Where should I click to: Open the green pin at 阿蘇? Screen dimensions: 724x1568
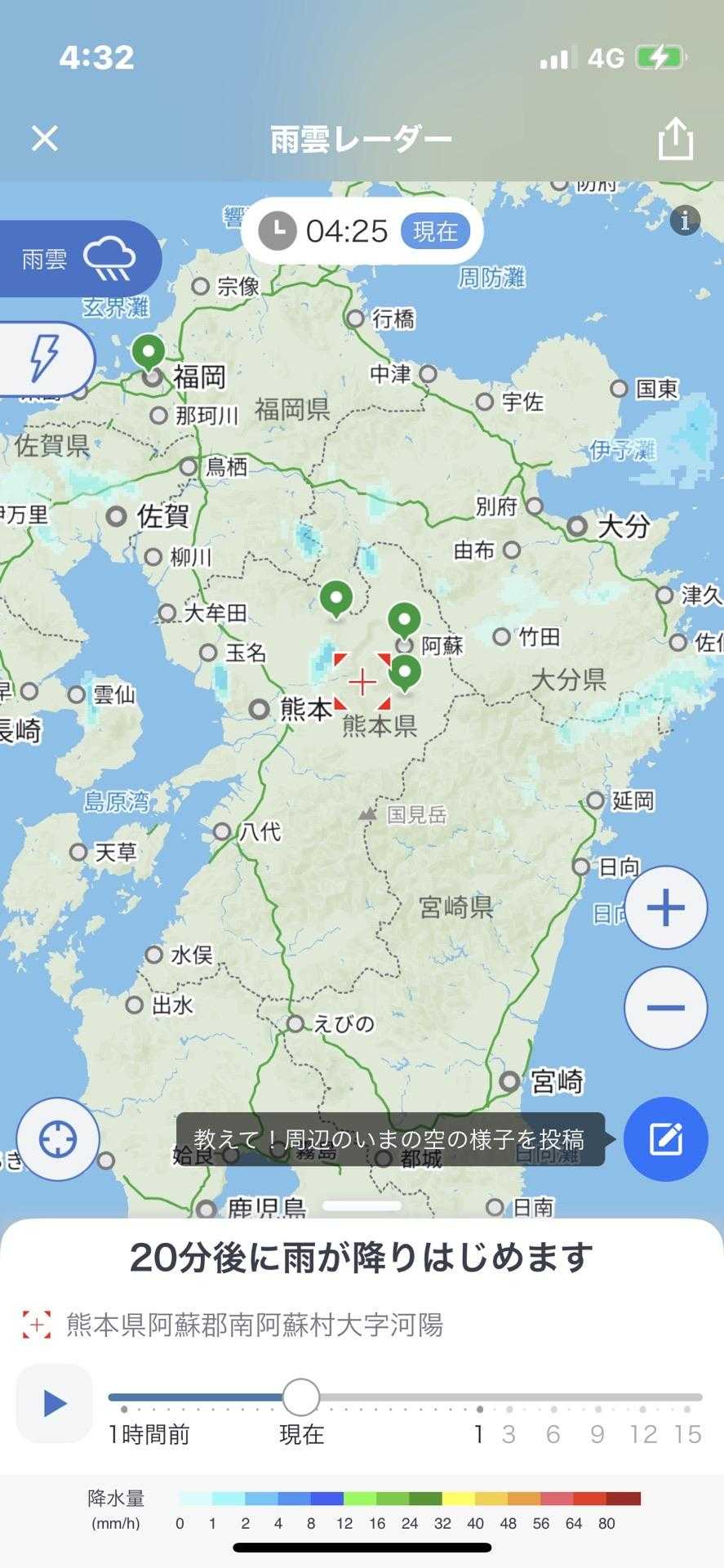[x=403, y=621]
